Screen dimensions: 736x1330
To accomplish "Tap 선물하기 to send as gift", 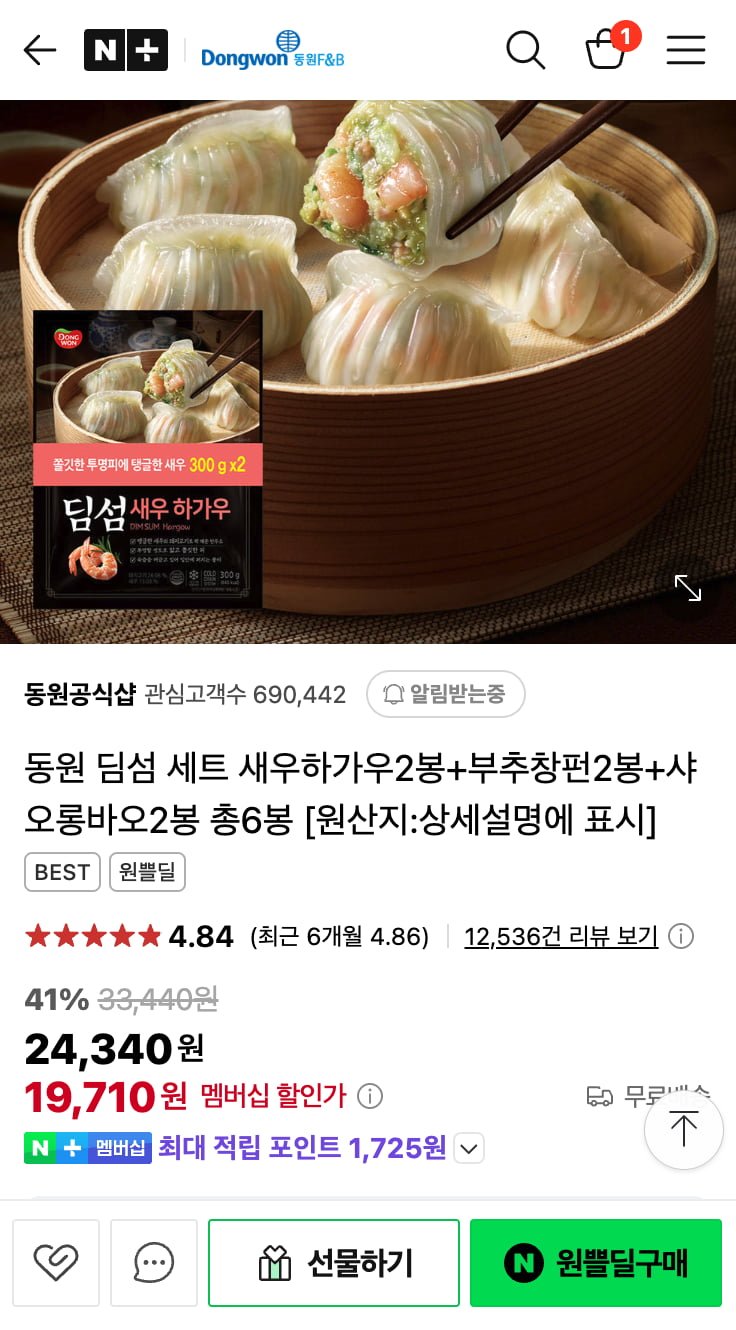I will coord(334,1263).
